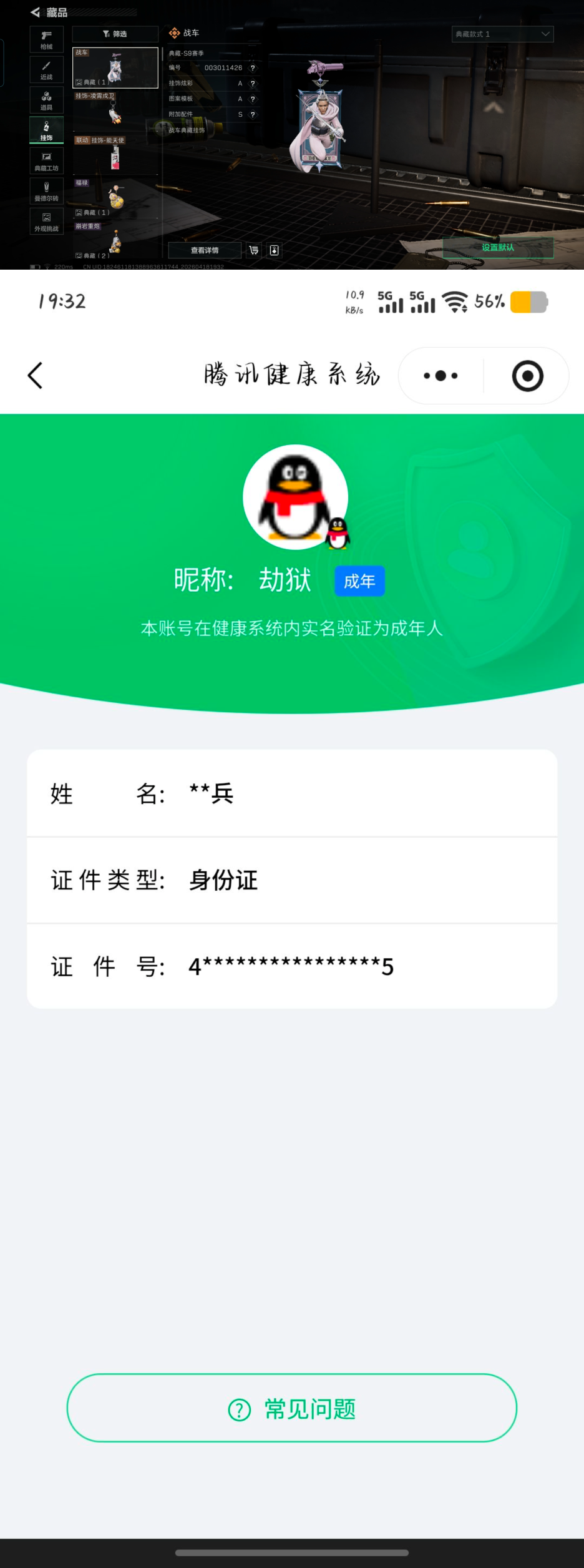Click the question mark beside 编号
The width and height of the screenshot is (584, 1568).
pyautogui.click(x=253, y=68)
